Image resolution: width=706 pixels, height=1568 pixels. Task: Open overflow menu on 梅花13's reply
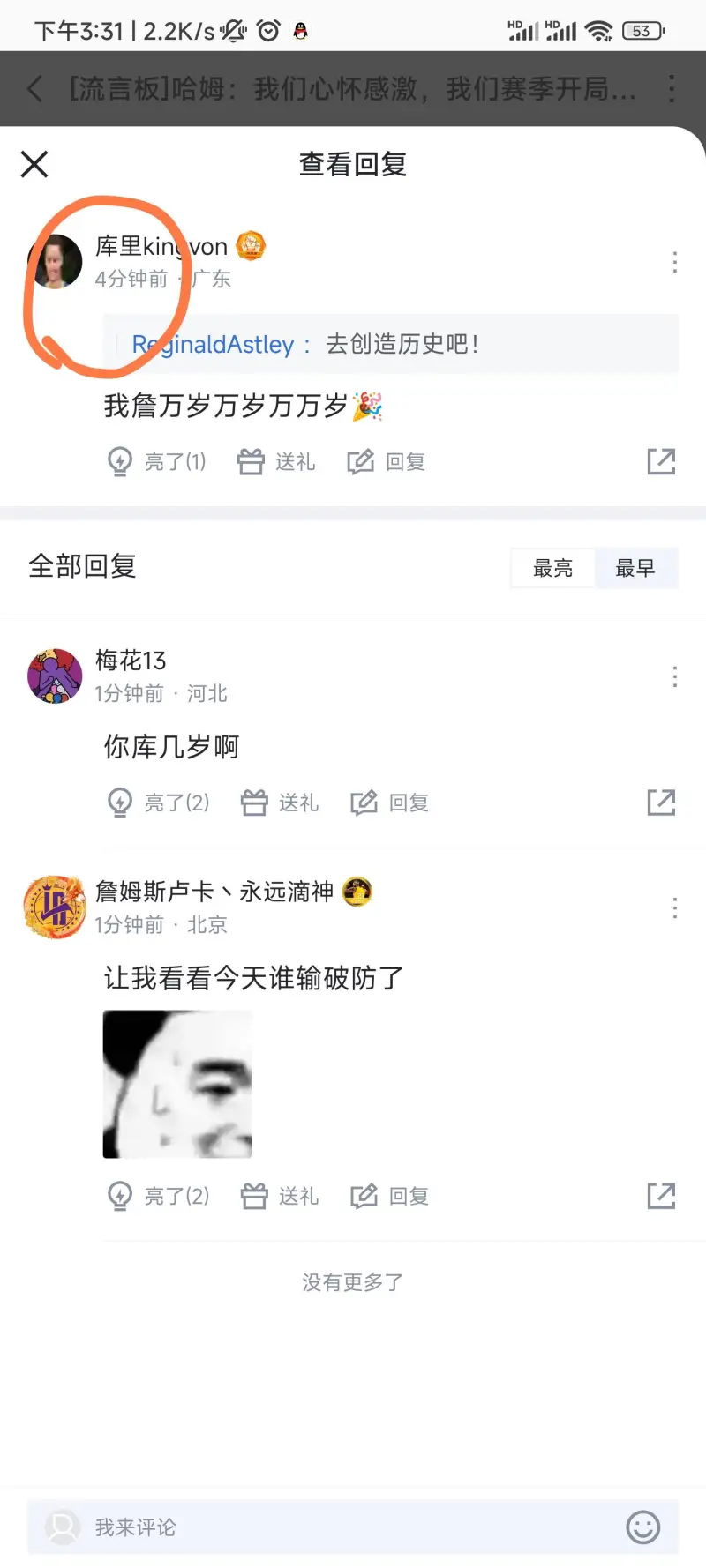(674, 676)
